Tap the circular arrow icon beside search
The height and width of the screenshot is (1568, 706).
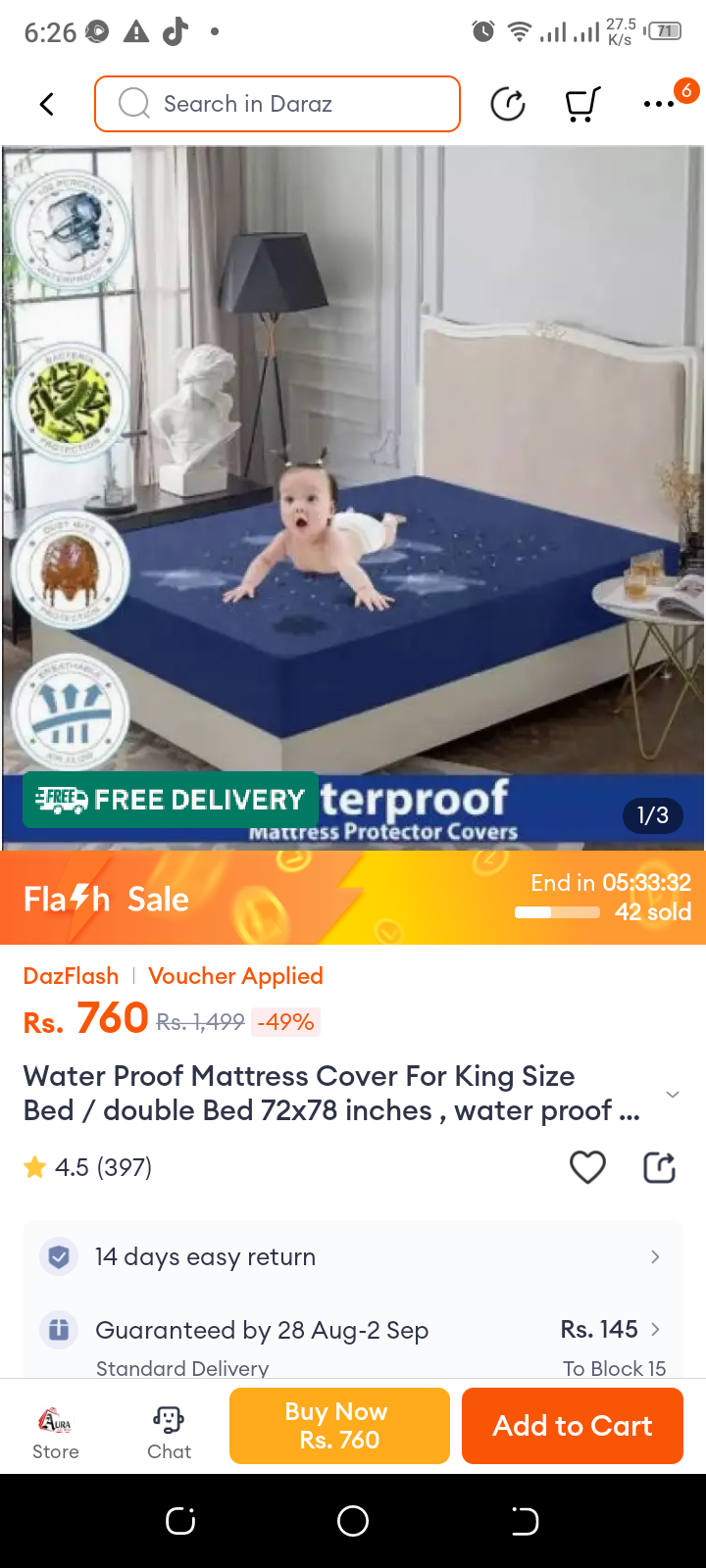click(507, 104)
